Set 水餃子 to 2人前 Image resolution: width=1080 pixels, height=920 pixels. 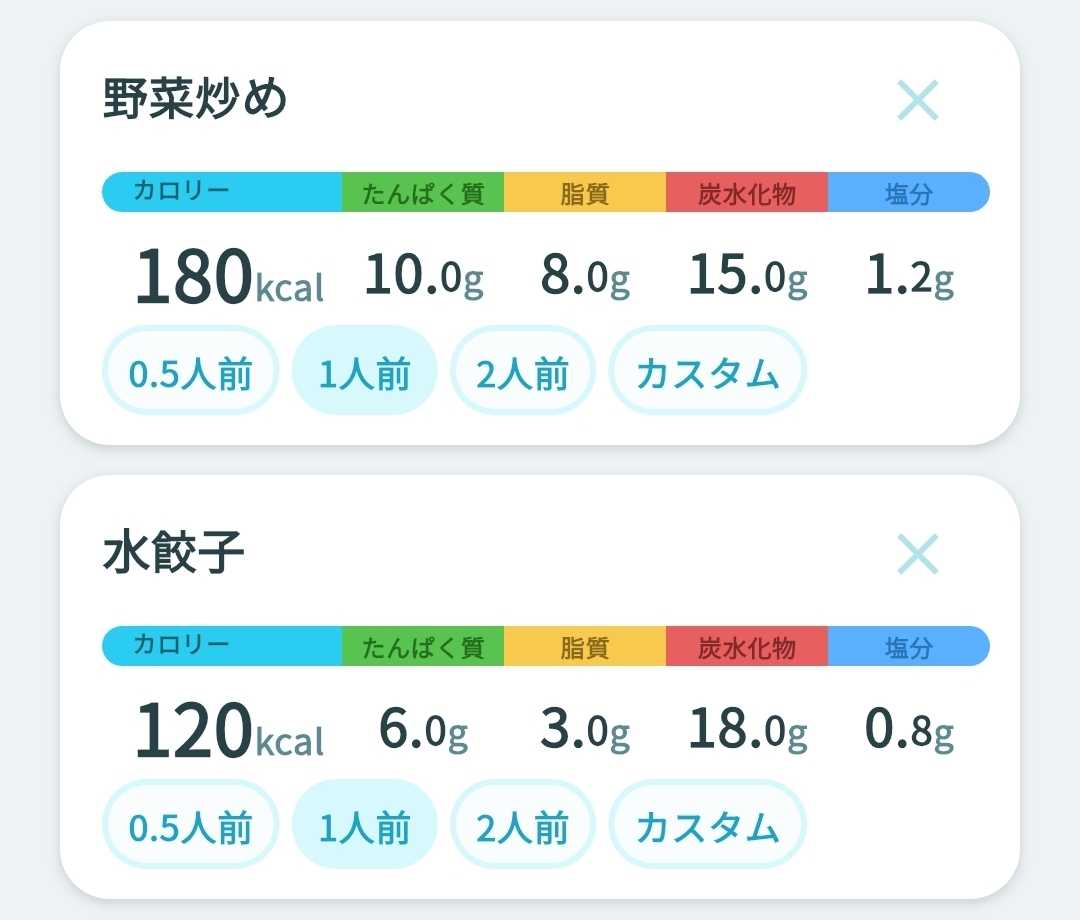522,824
